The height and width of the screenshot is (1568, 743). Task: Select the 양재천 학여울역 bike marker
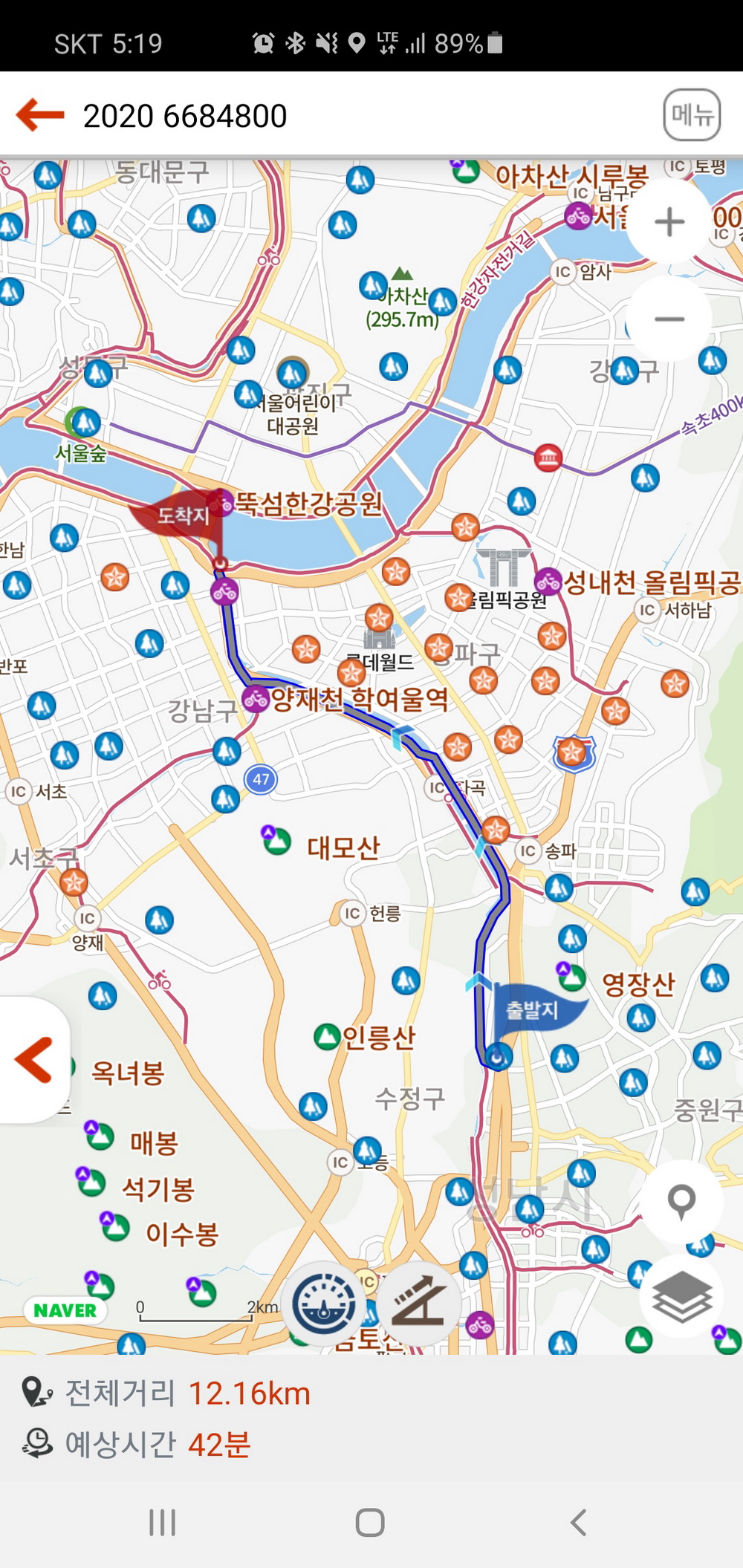click(x=256, y=699)
